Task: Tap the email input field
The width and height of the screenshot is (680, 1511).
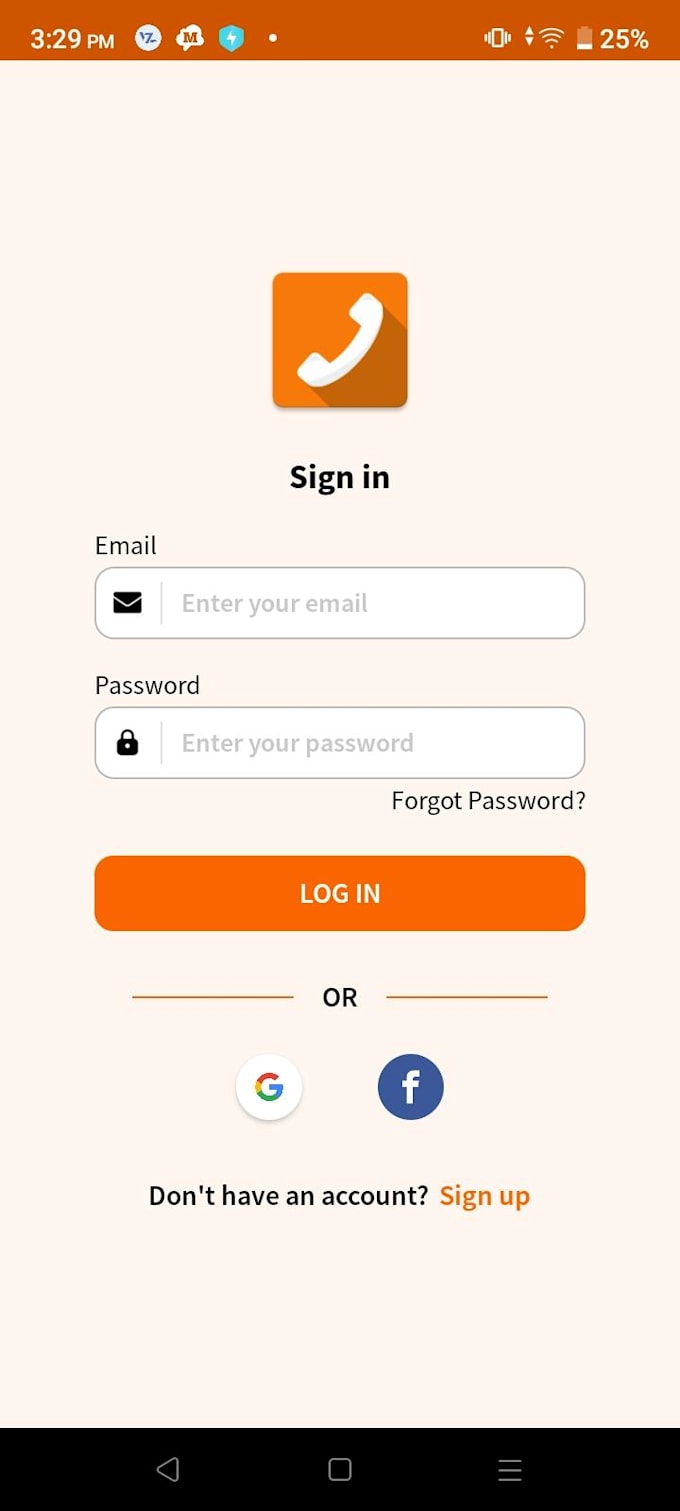Action: (x=370, y=603)
